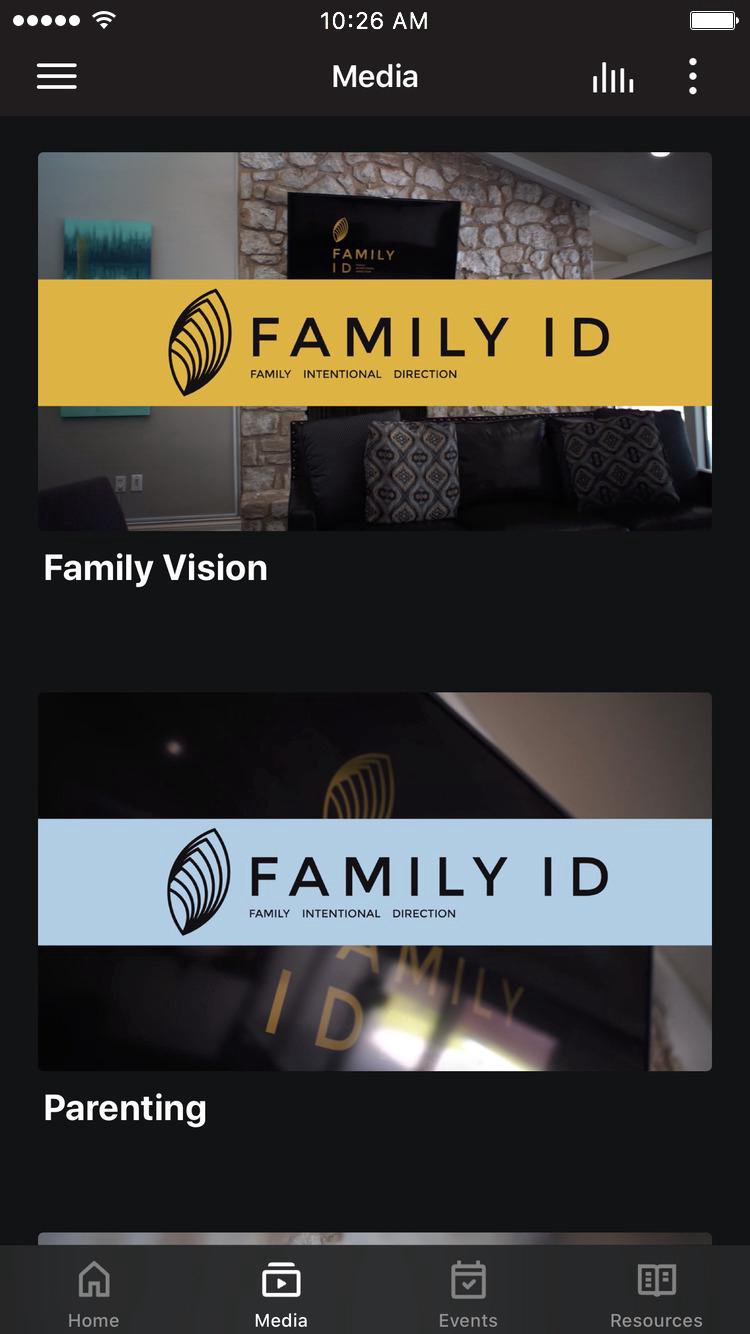750x1334 pixels.
Task: Switch to the Home tab
Action: [x=94, y=1293]
